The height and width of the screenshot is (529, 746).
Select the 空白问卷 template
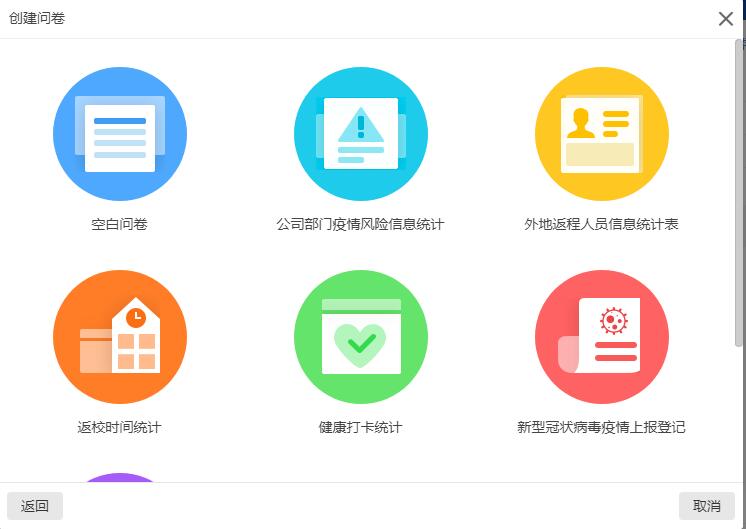(120, 134)
